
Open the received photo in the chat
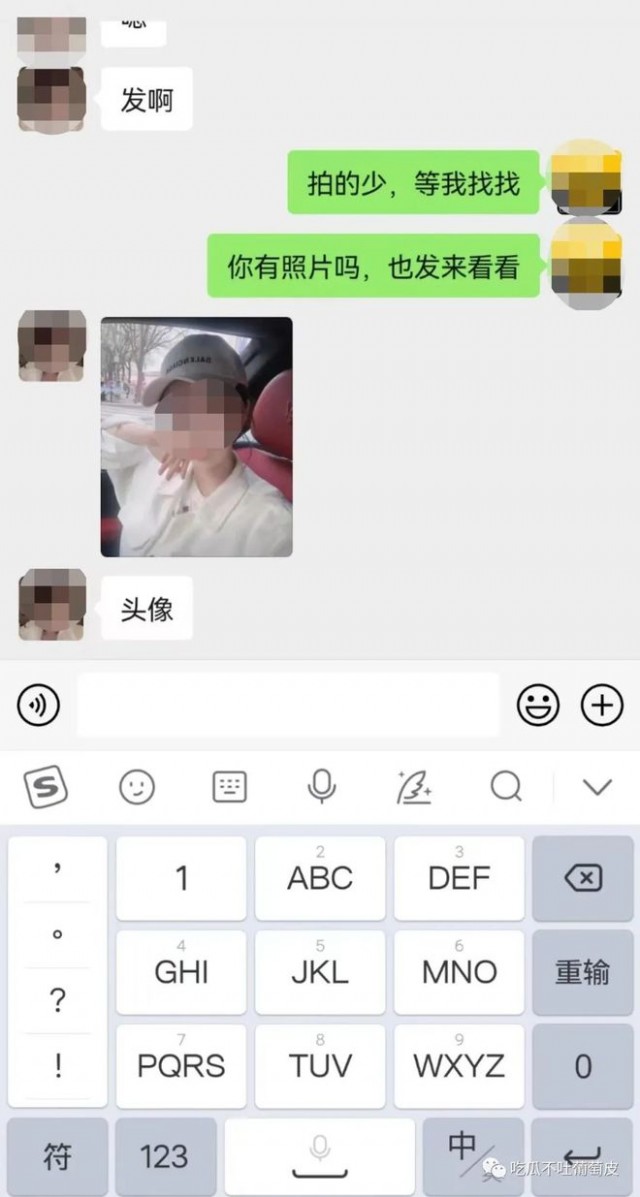coord(196,437)
